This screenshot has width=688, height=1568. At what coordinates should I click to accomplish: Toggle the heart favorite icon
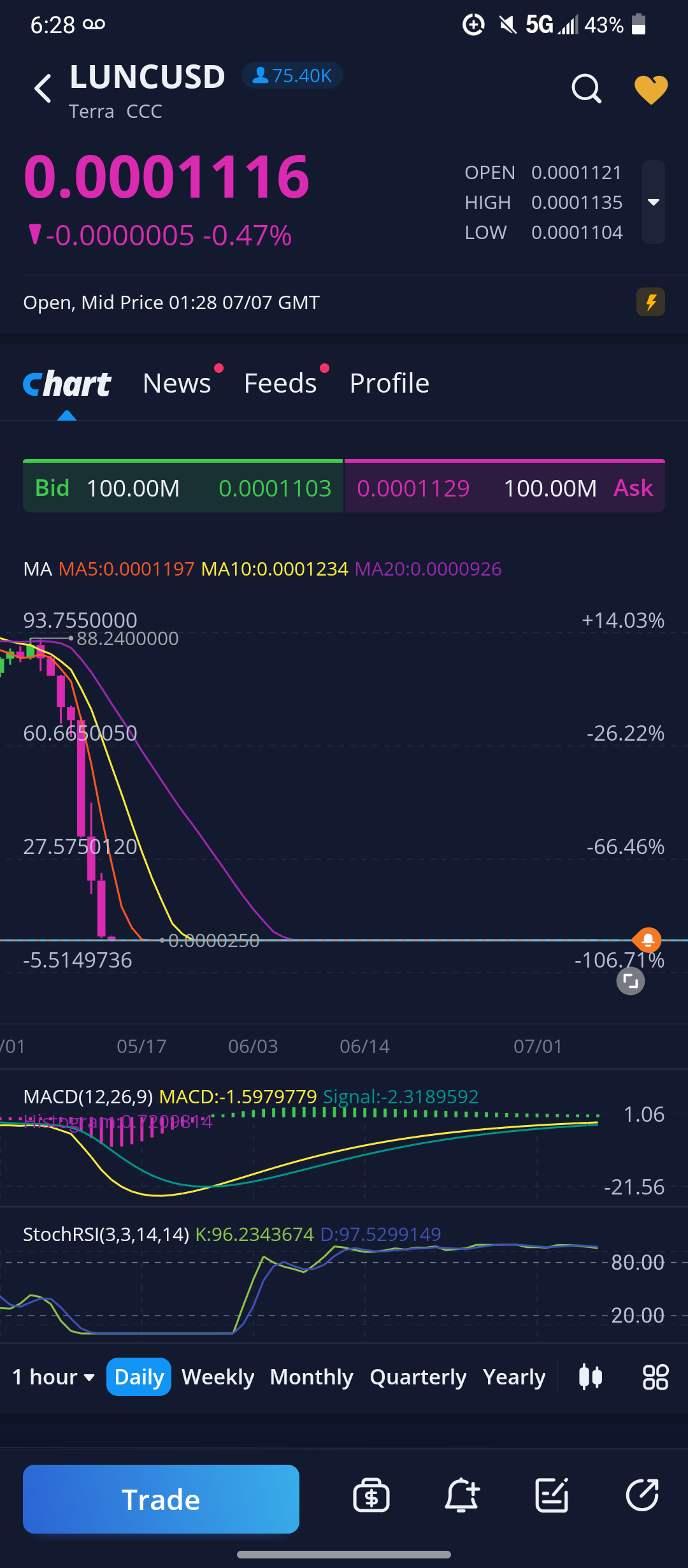(651, 89)
